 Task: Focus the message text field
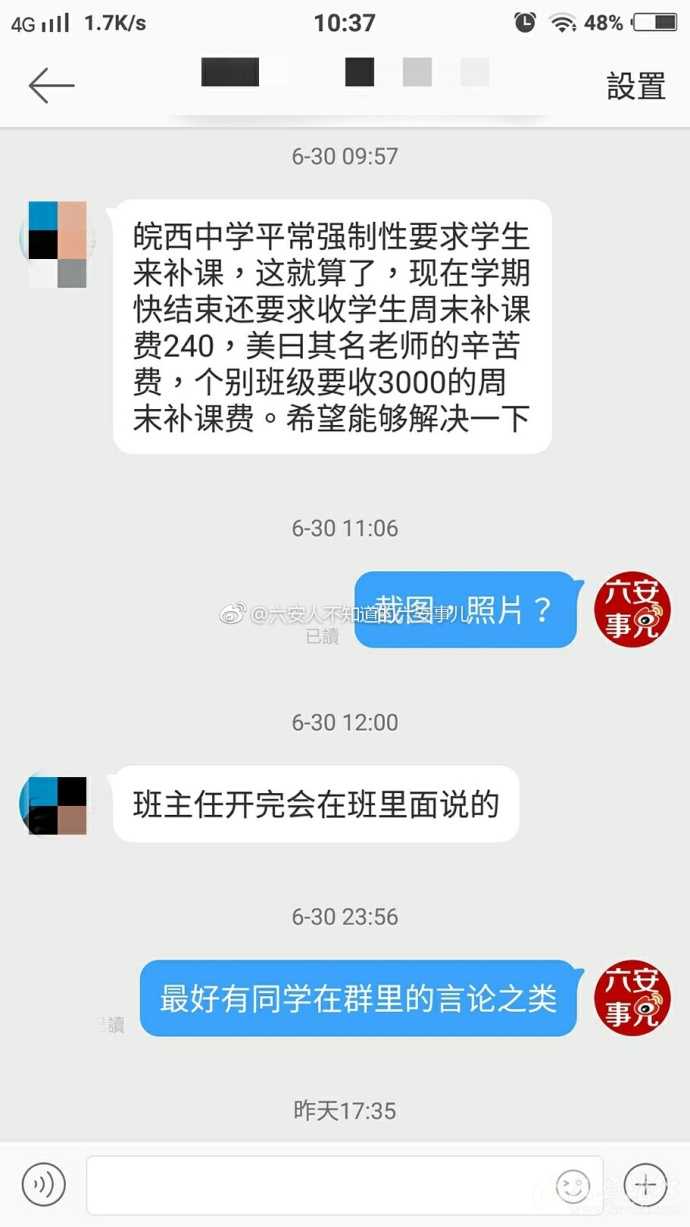coord(320,1186)
